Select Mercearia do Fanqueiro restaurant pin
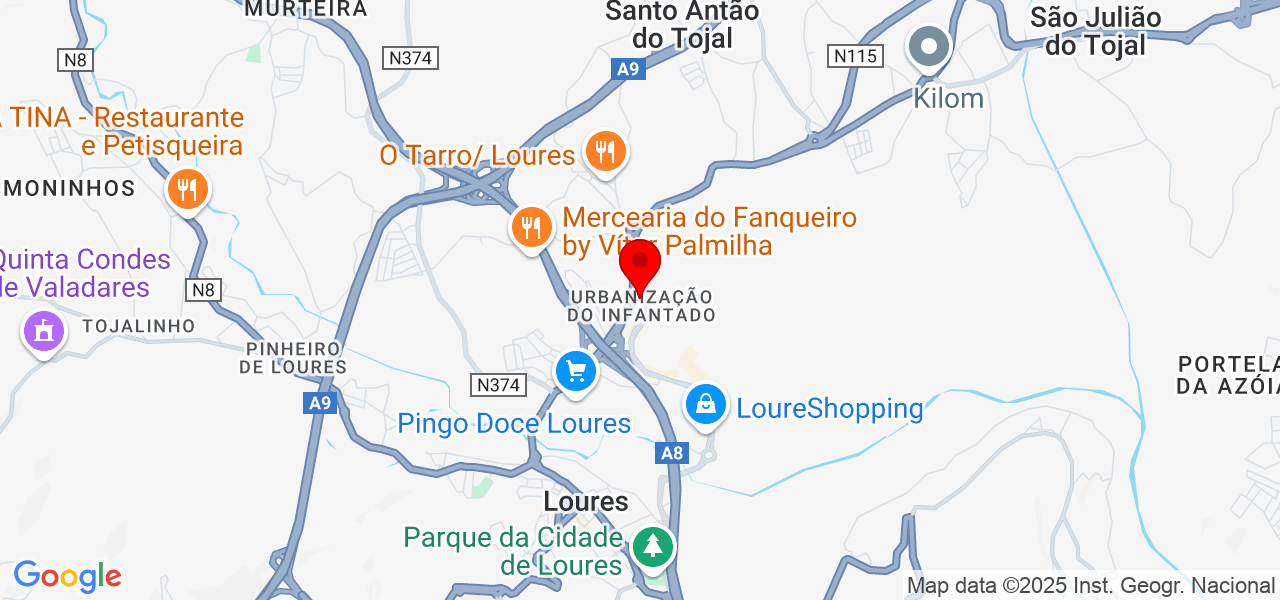1280x600 pixels. [531, 228]
